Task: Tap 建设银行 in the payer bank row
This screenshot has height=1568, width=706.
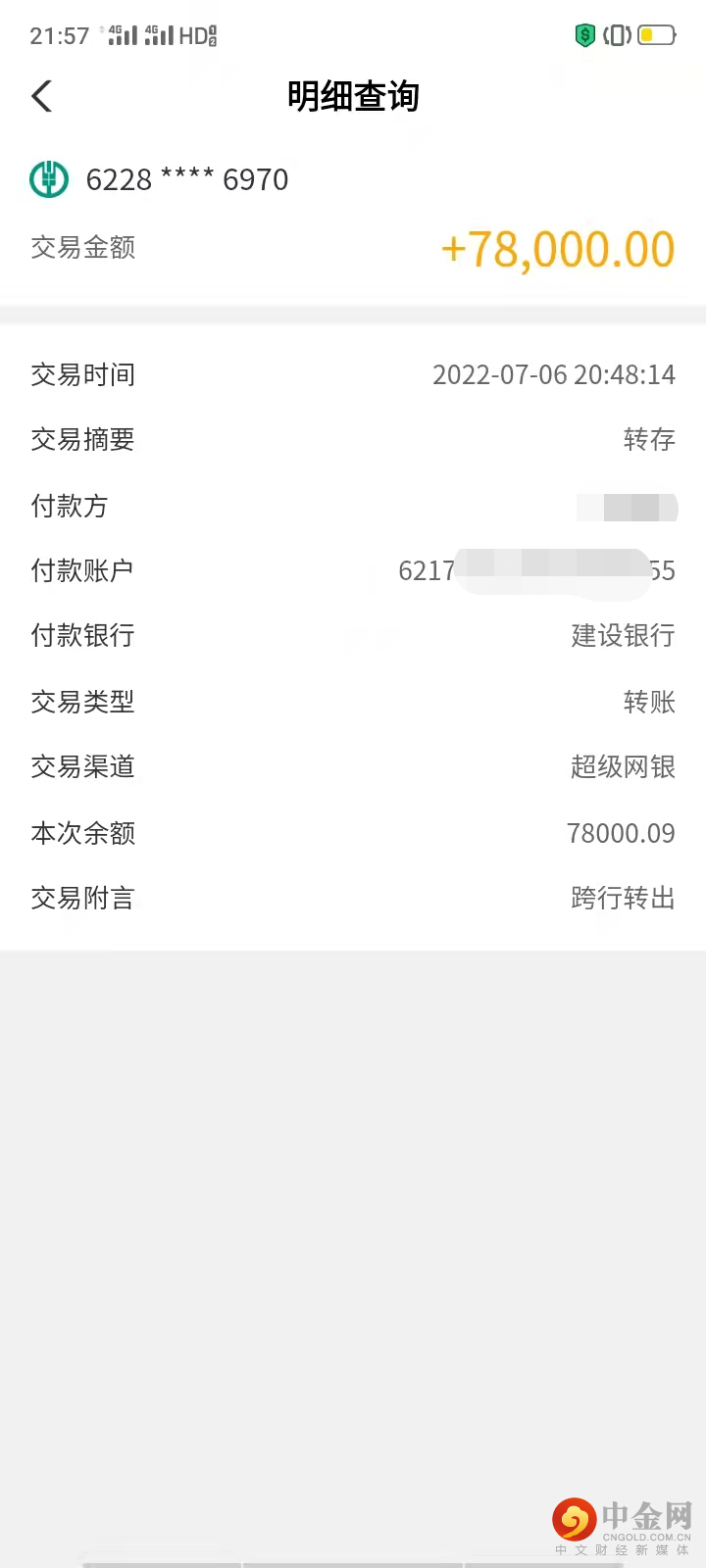Action: pyautogui.click(x=623, y=636)
